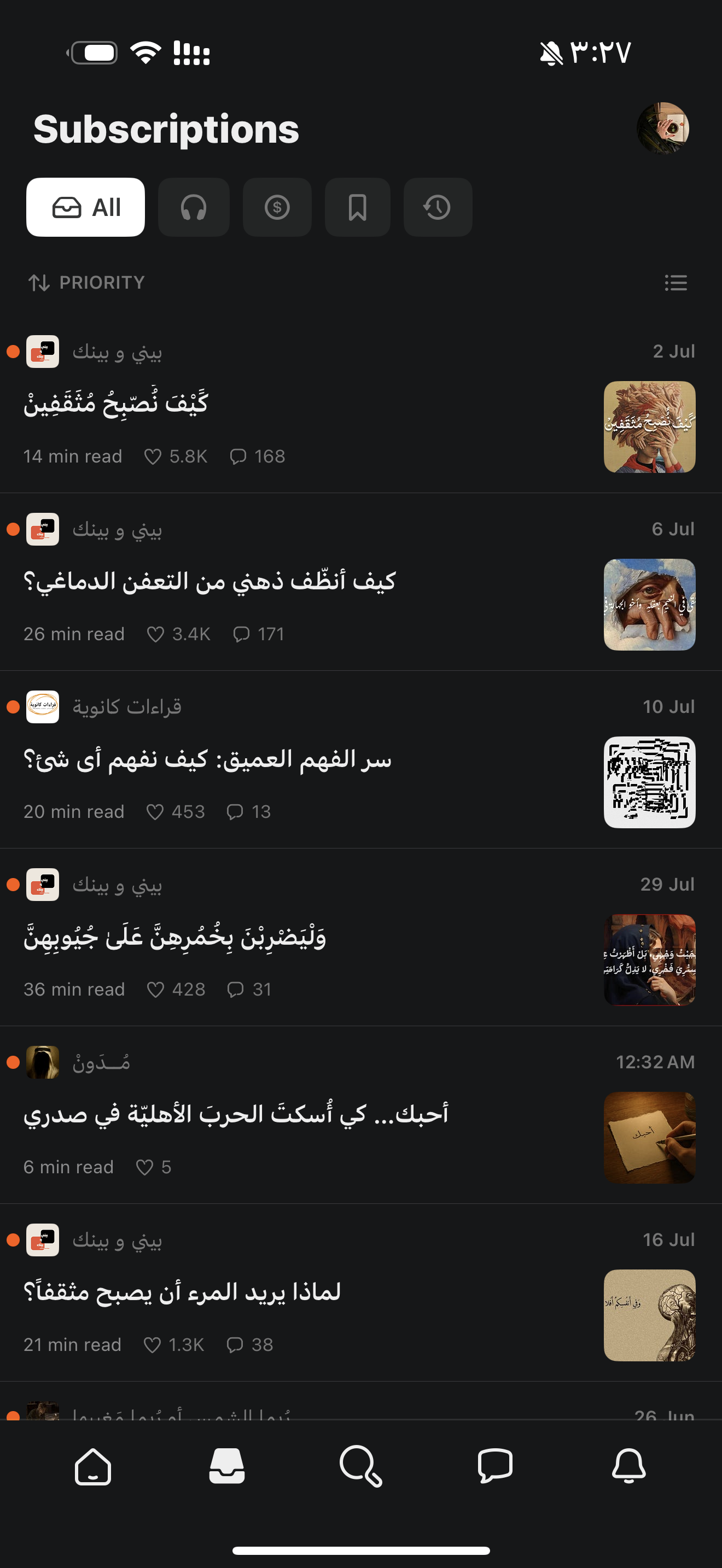Screen dimensions: 722x1568
Task: Open the Search tab
Action: point(361,1466)
